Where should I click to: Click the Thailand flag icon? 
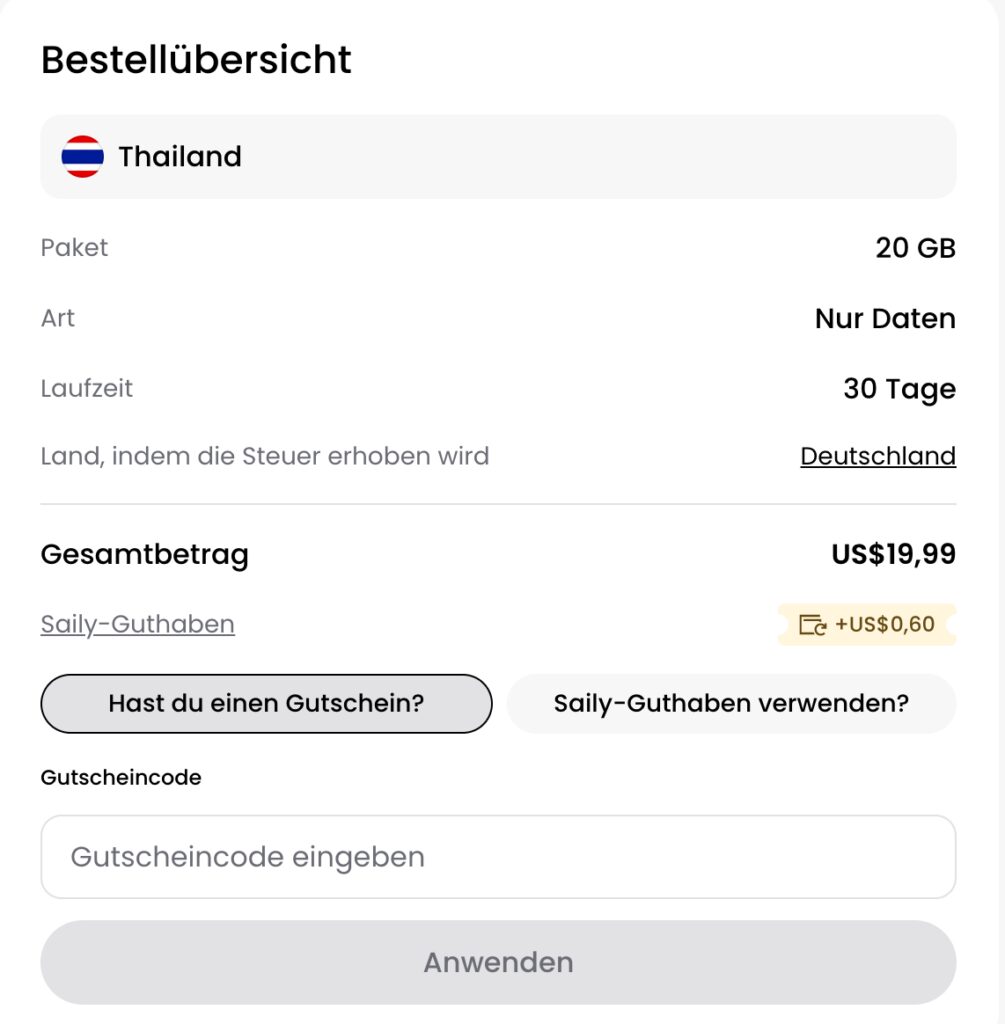83,156
